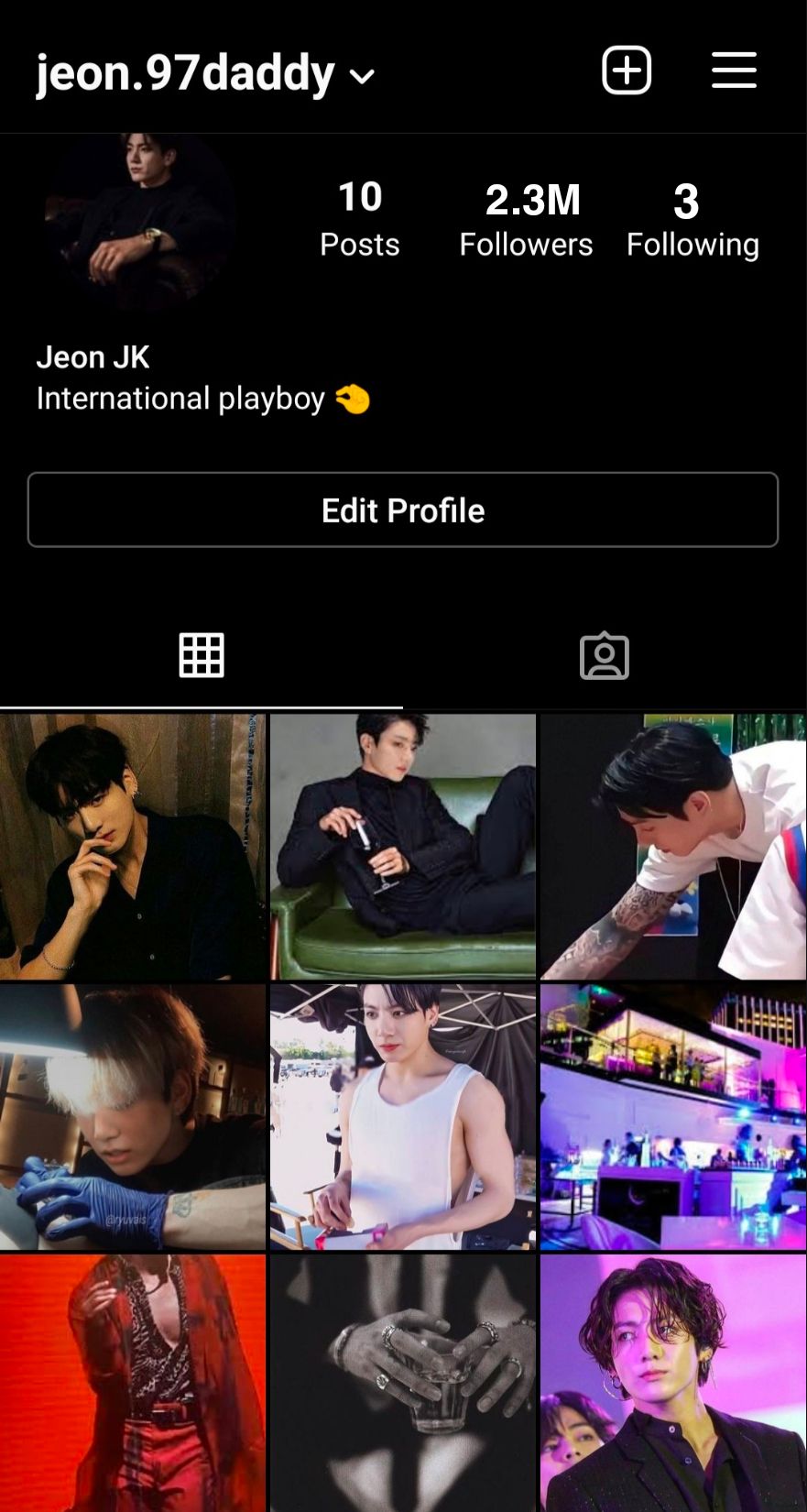Open the hamburger menu

point(734,71)
